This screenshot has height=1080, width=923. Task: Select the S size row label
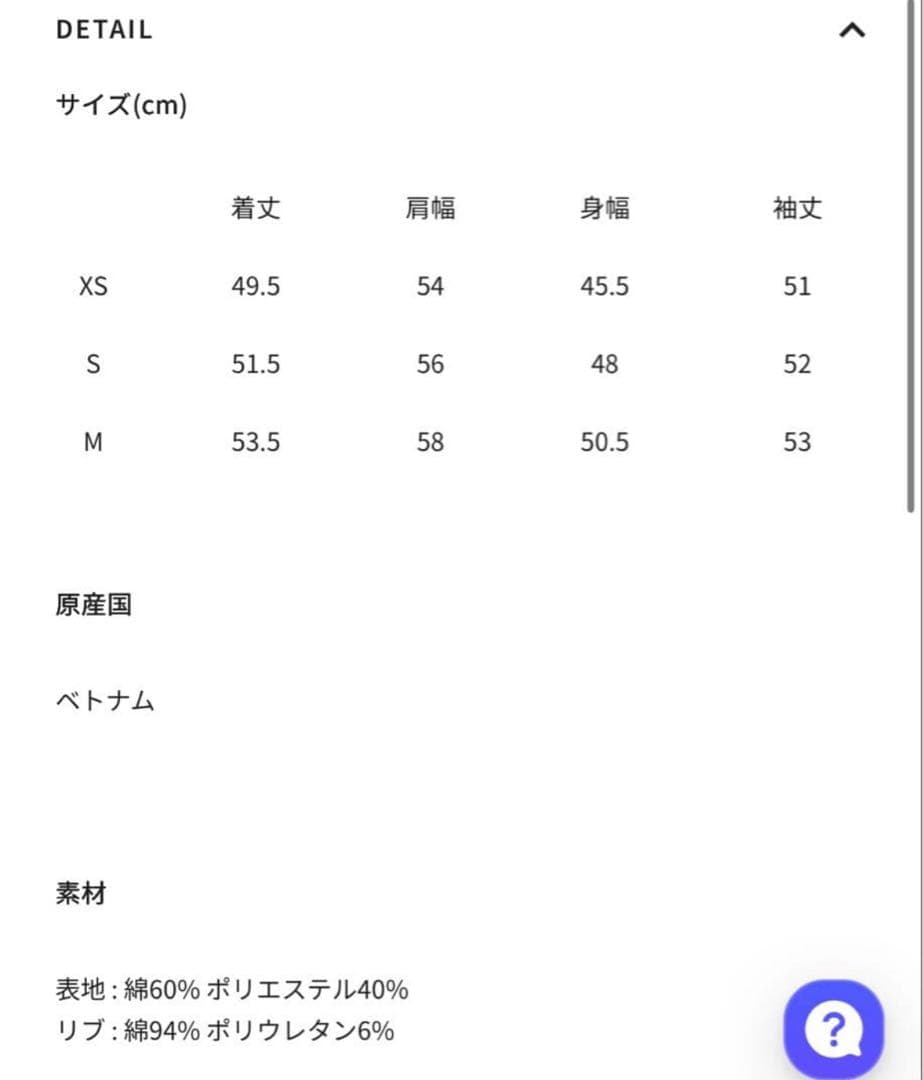(92, 365)
